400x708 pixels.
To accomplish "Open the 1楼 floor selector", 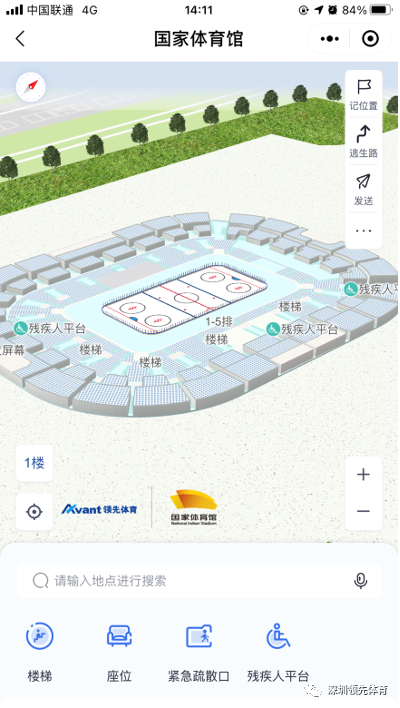I will (x=34, y=463).
